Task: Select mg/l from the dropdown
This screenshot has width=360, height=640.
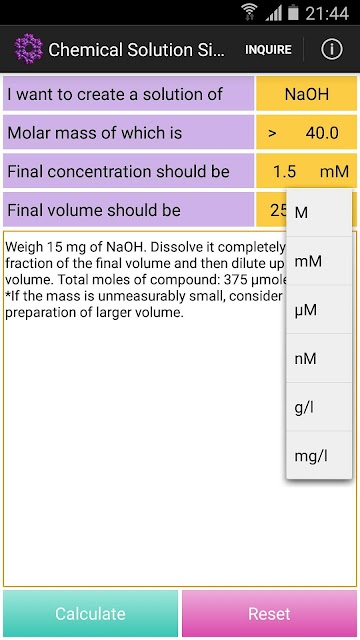Action: [319, 455]
